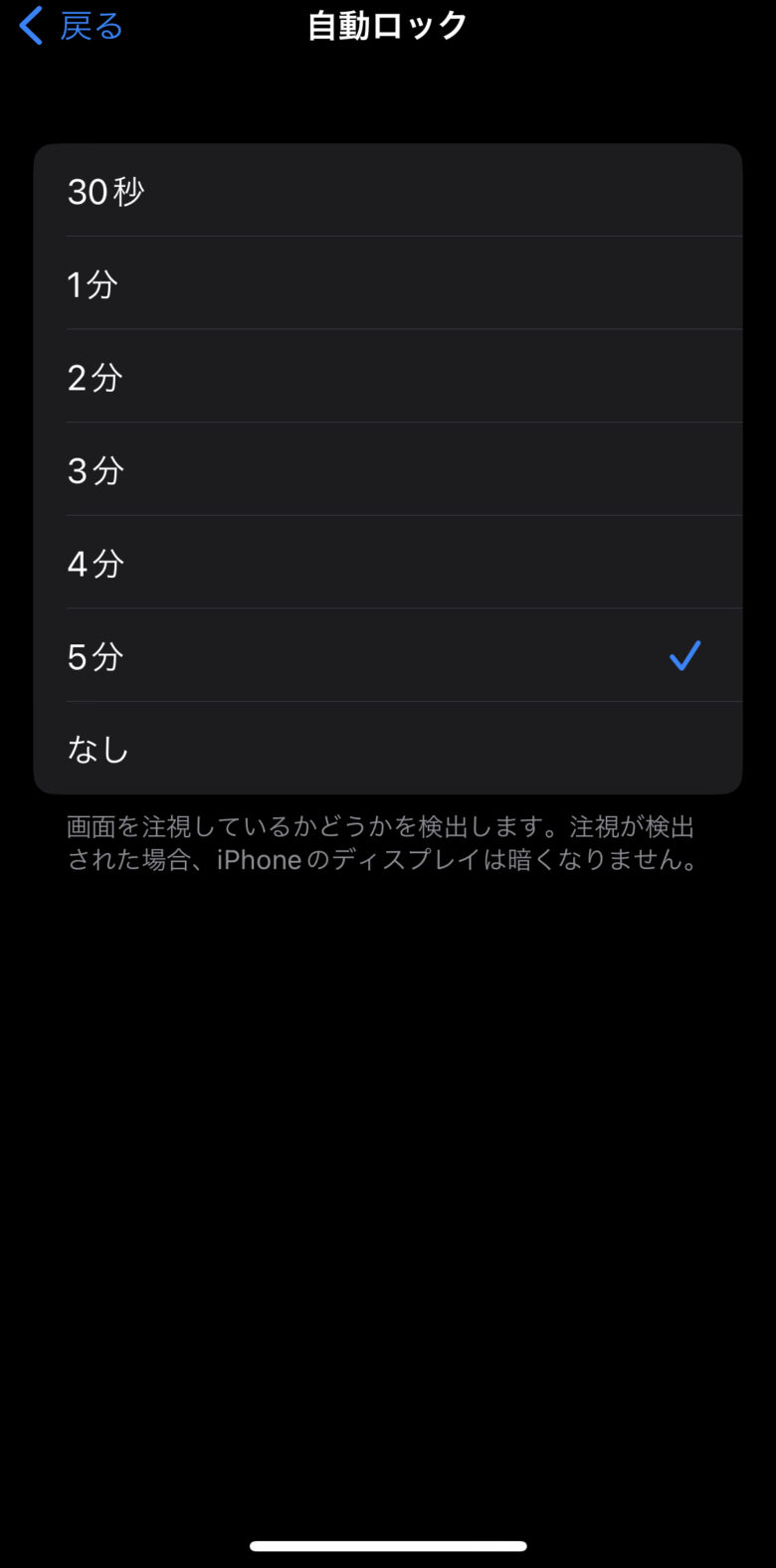
Task: Tap the checked 5分 option
Action: tap(388, 656)
